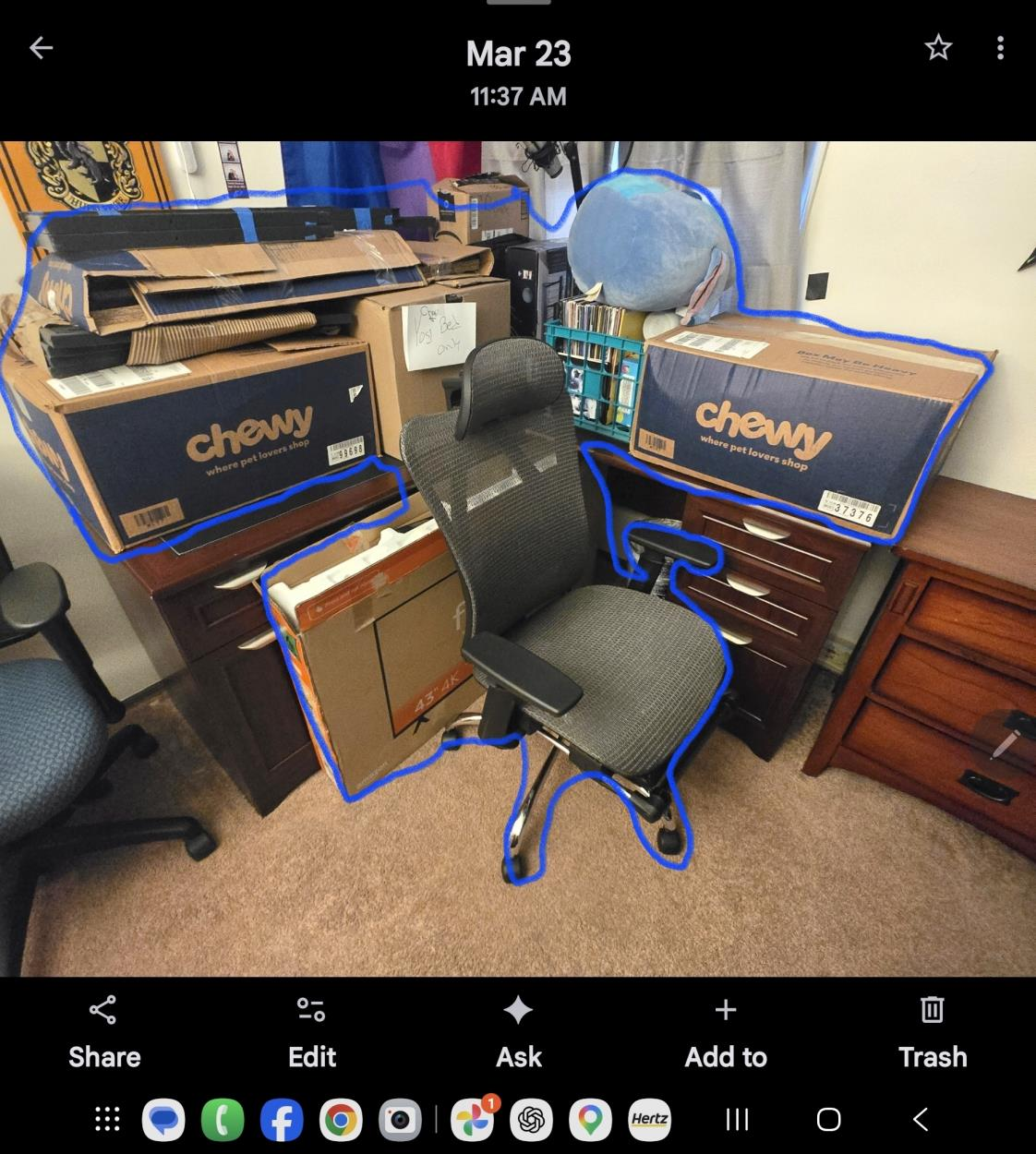Image resolution: width=1036 pixels, height=1154 pixels.
Task: Share this photo
Action: click(103, 1030)
